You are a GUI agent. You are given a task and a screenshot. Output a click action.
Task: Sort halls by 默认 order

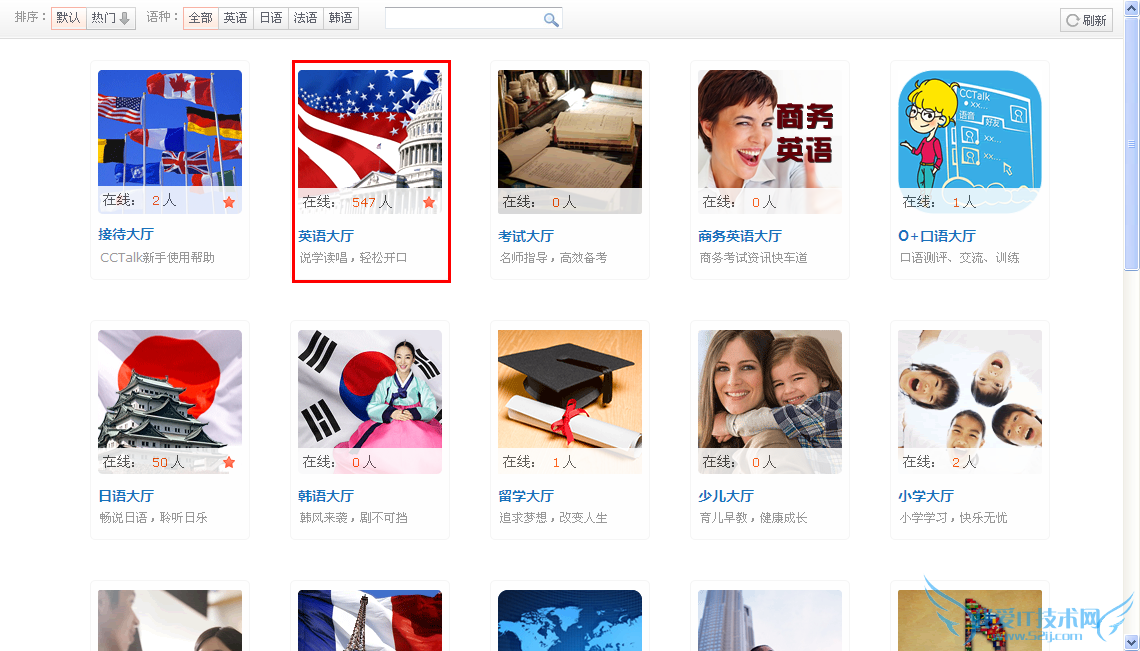tap(68, 18)
